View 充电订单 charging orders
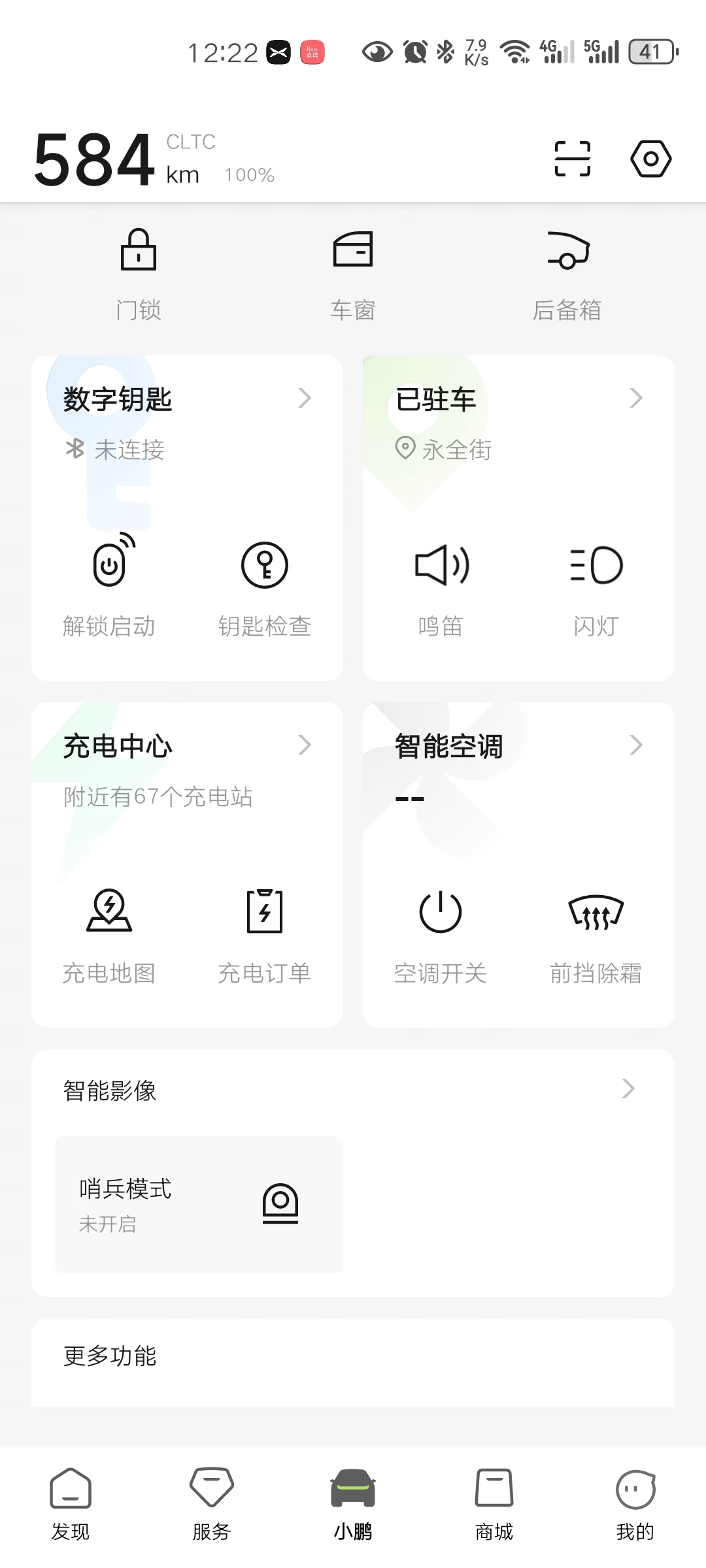 click(x=265, y=936)
